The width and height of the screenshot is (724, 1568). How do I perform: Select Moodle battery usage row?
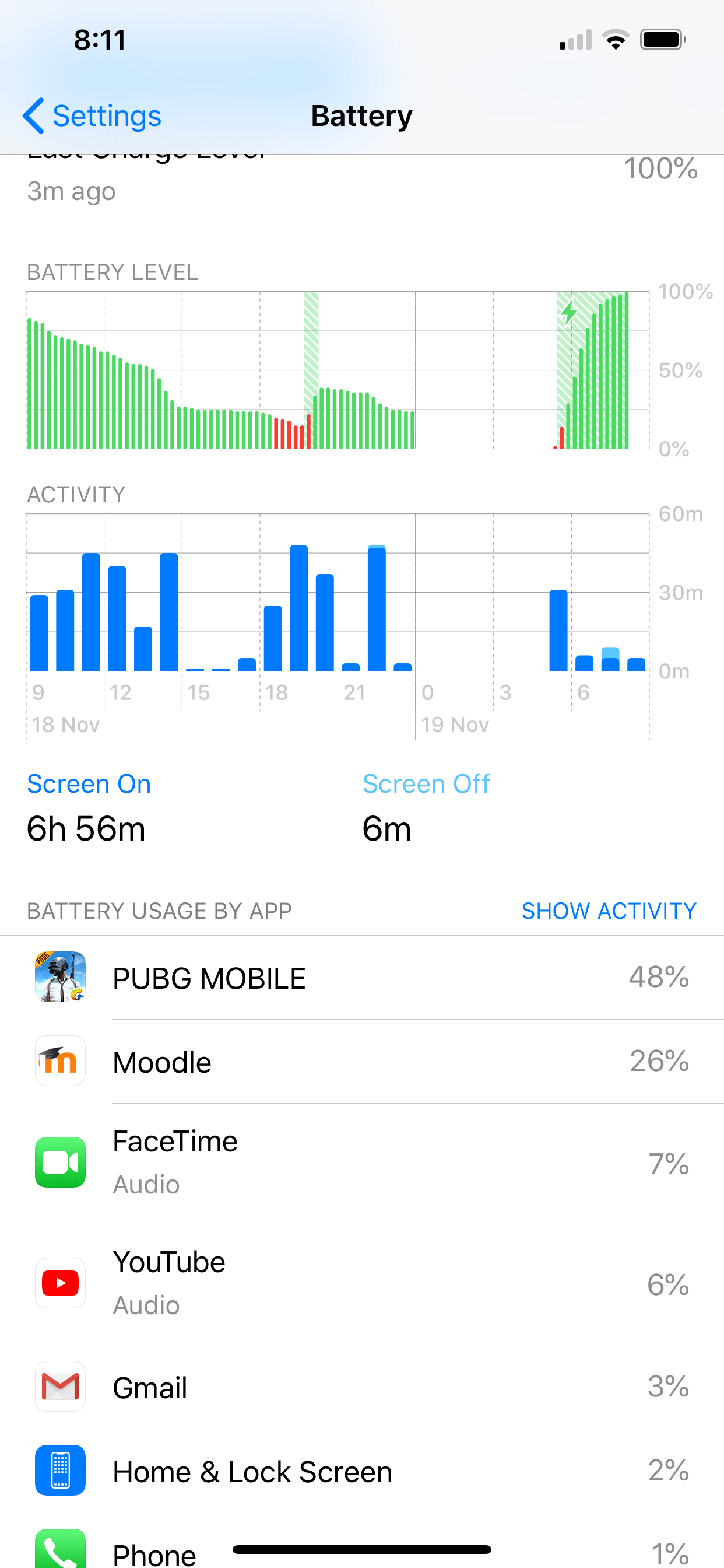tap(361, 1062)
